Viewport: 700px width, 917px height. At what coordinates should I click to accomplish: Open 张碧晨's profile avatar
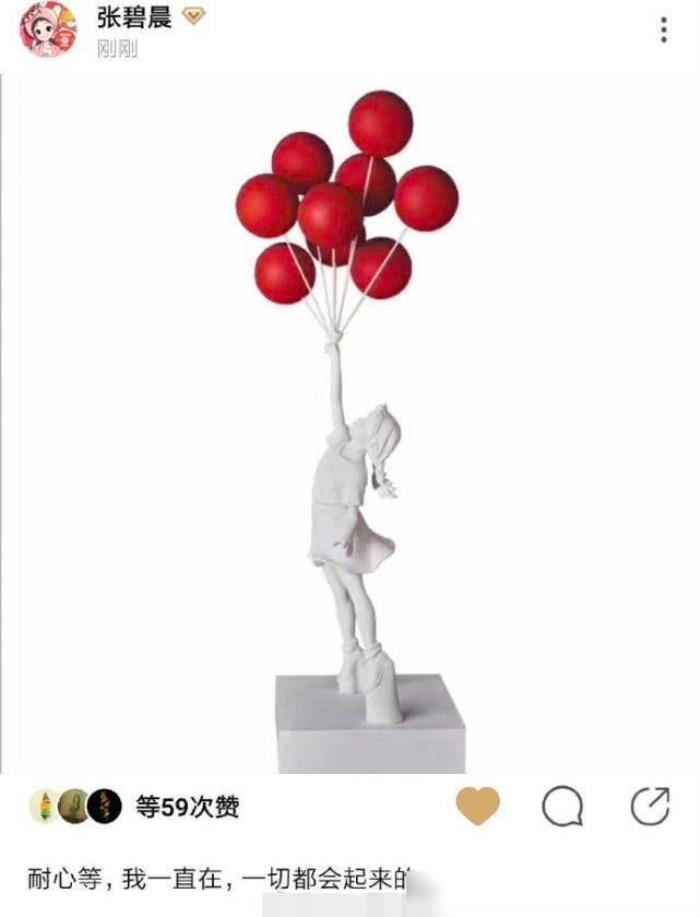[48, 29]
